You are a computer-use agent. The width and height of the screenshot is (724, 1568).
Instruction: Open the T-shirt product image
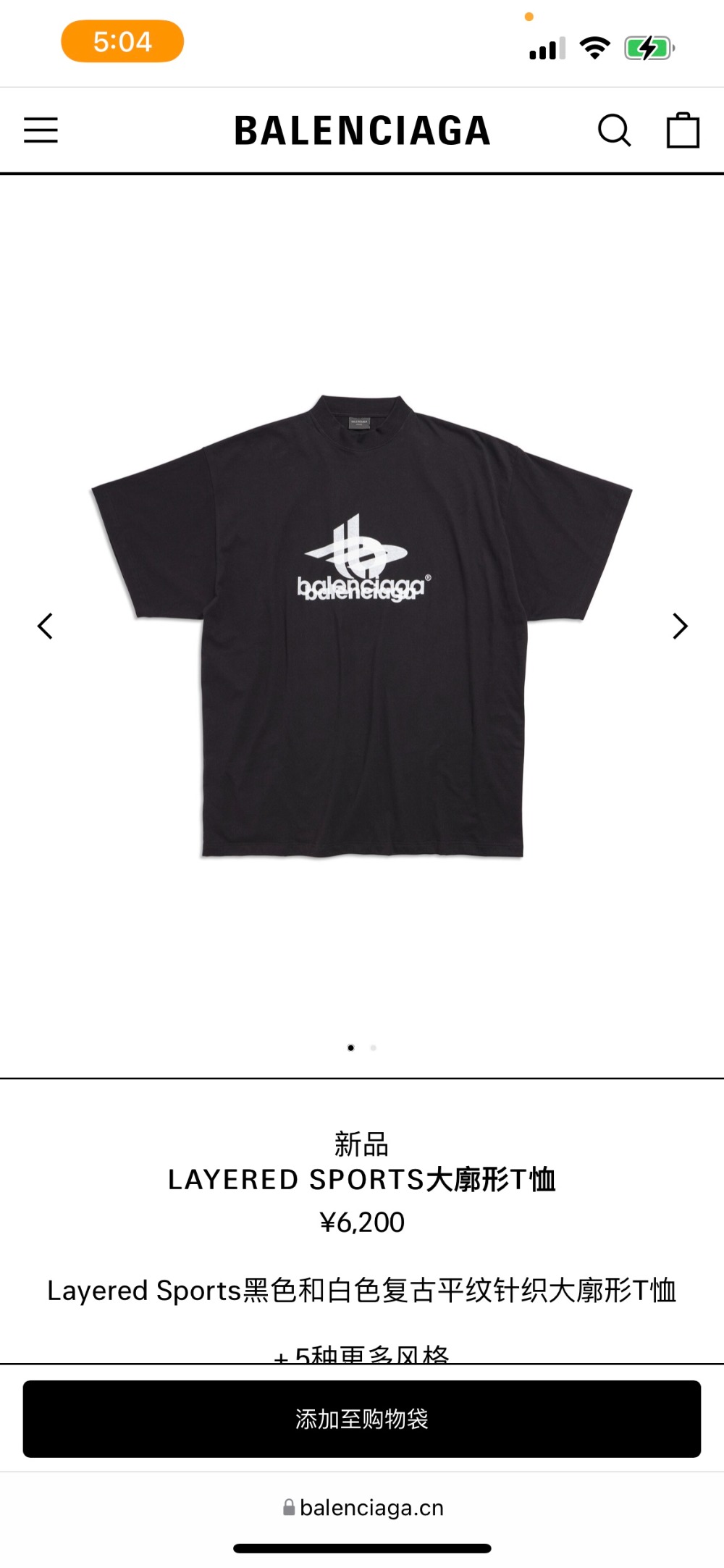[x=362, y=626]
